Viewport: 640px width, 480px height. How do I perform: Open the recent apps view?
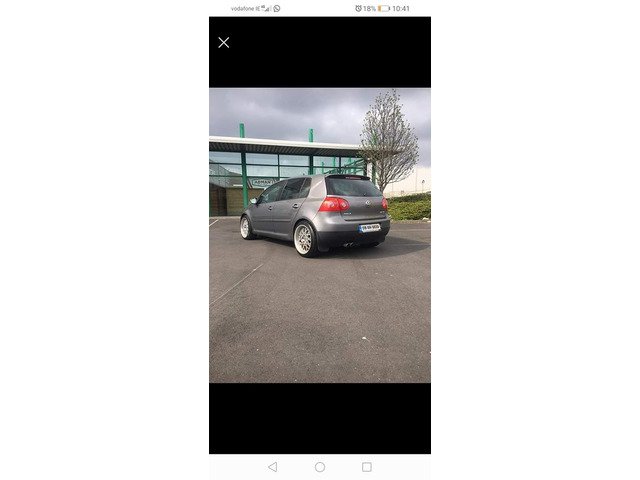(x=367, y=467)
